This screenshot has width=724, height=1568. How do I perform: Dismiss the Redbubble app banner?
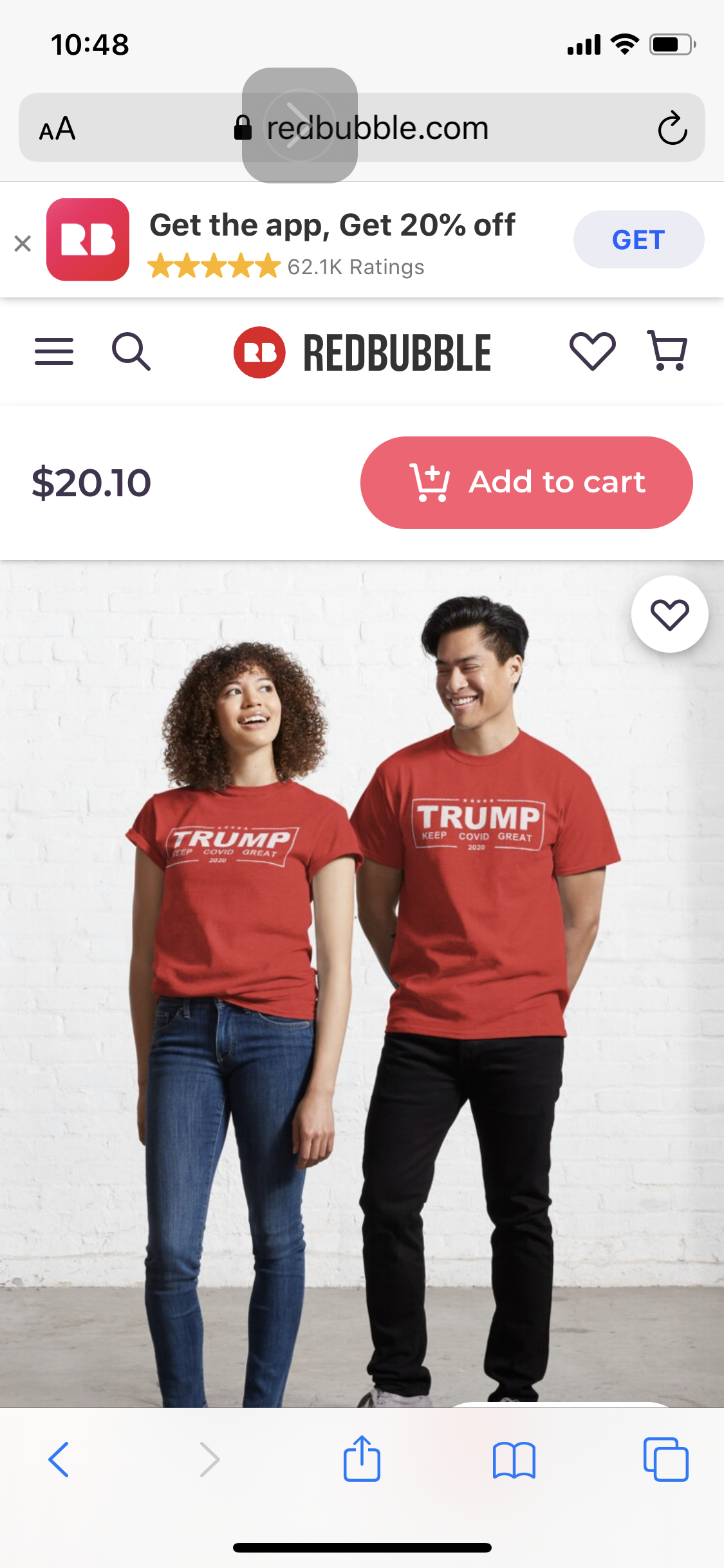pyautogui.click(x=23, y=243)
